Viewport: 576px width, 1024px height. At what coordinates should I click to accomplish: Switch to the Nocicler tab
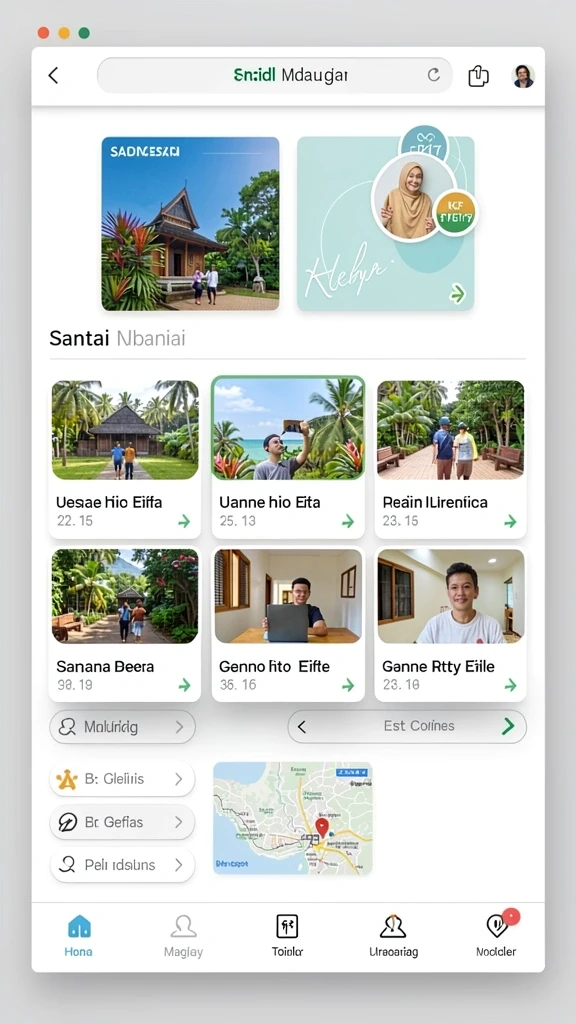tap(496, 934)
